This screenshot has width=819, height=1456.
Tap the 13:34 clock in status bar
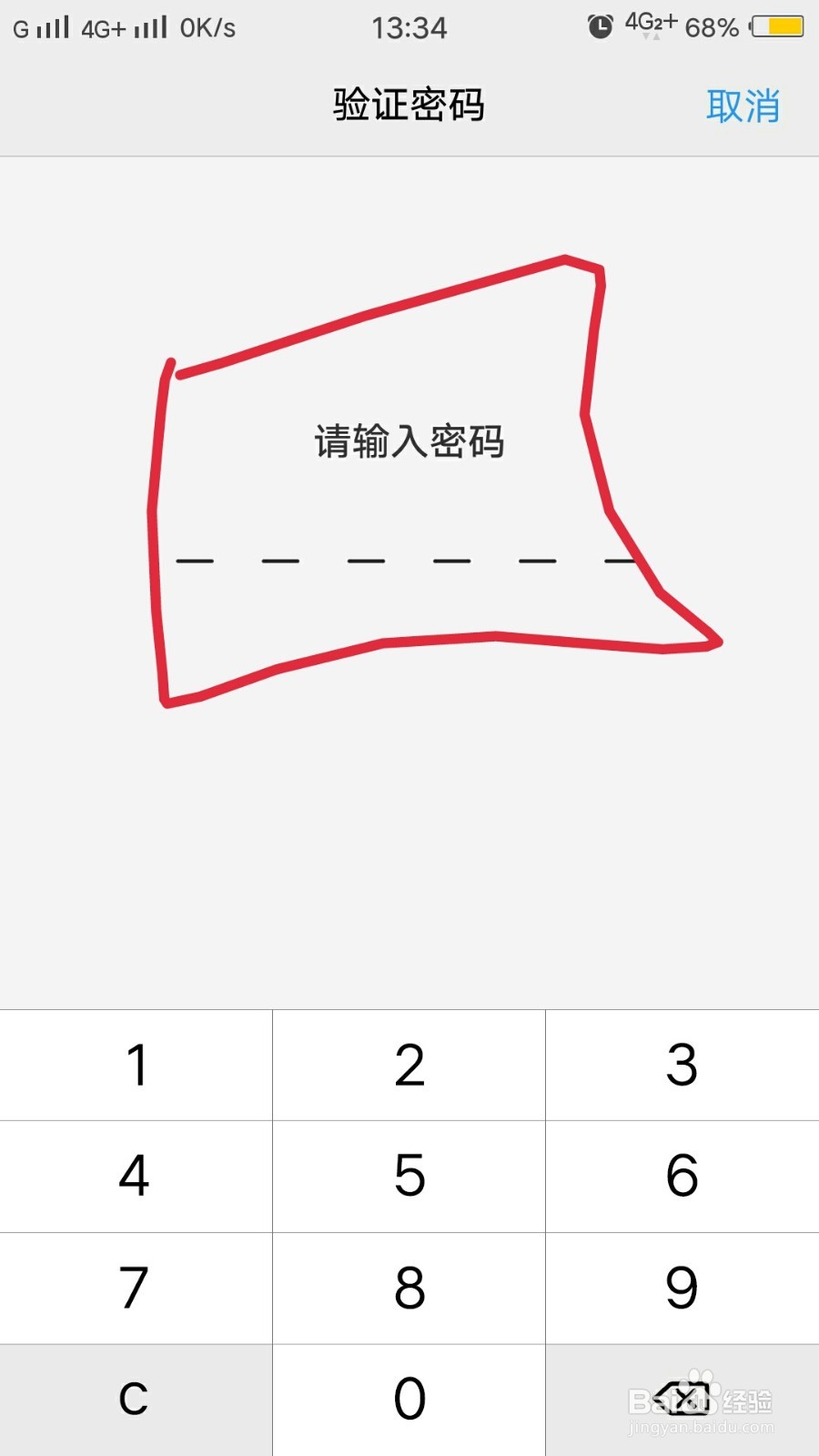409,26
